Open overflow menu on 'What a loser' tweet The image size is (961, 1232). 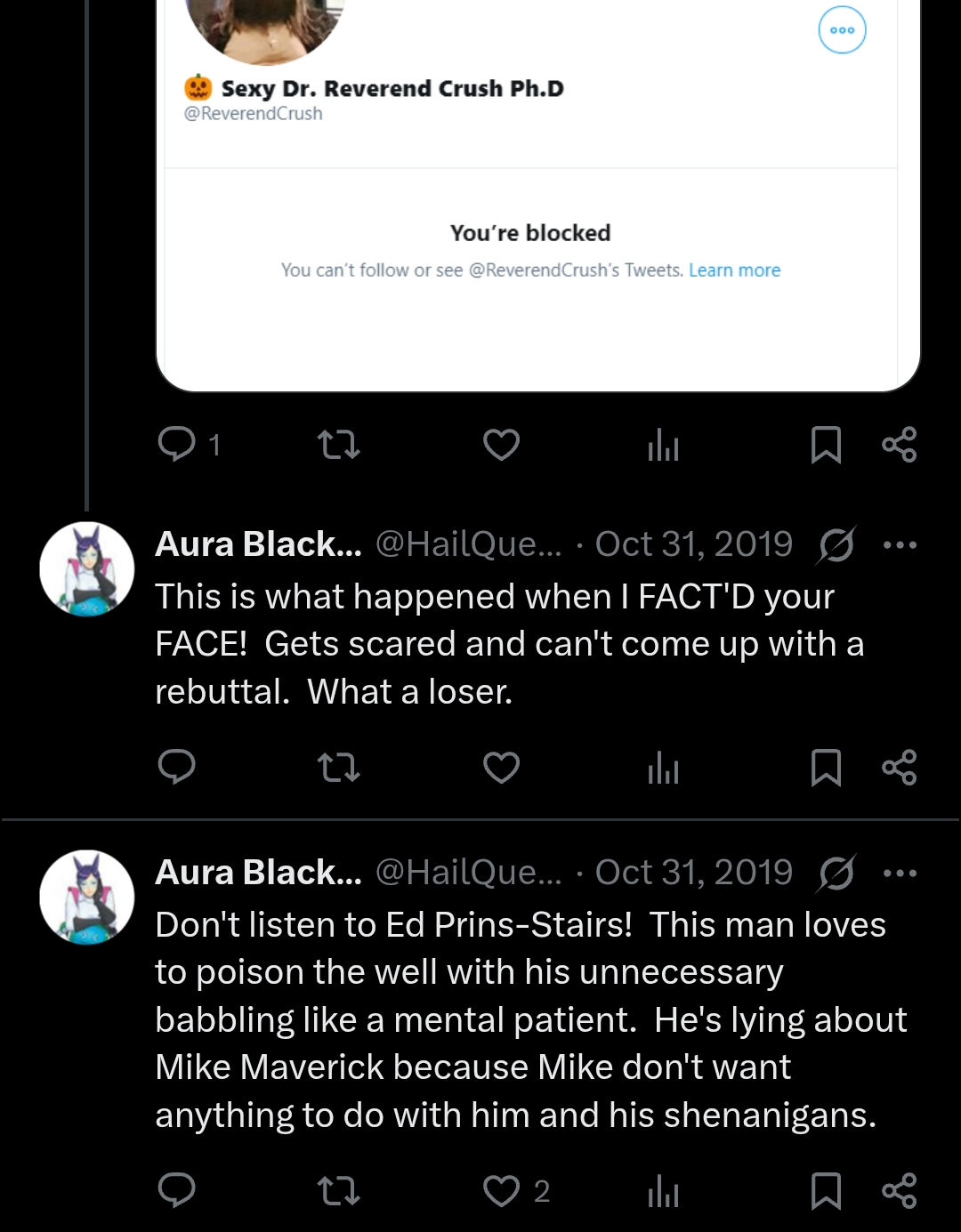(900, 544)
